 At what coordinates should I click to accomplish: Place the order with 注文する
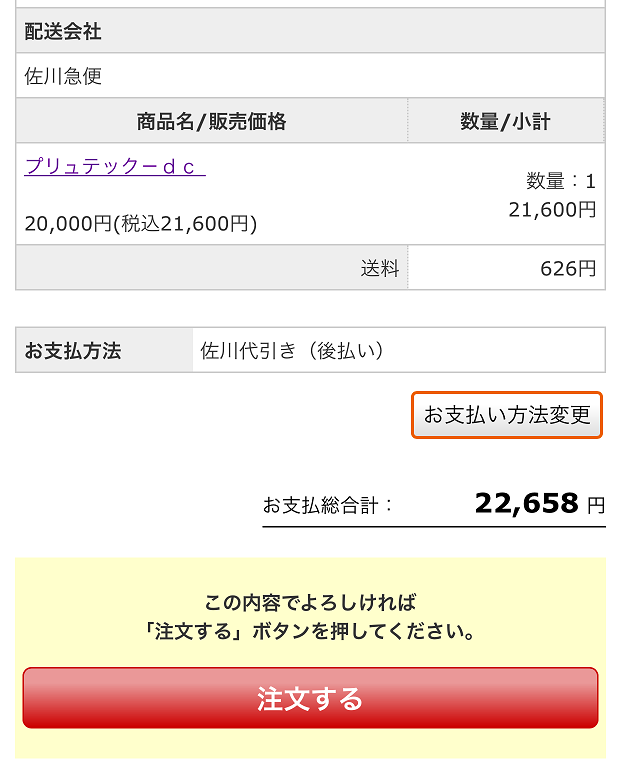pyautogui.click(x=310, y=698)
